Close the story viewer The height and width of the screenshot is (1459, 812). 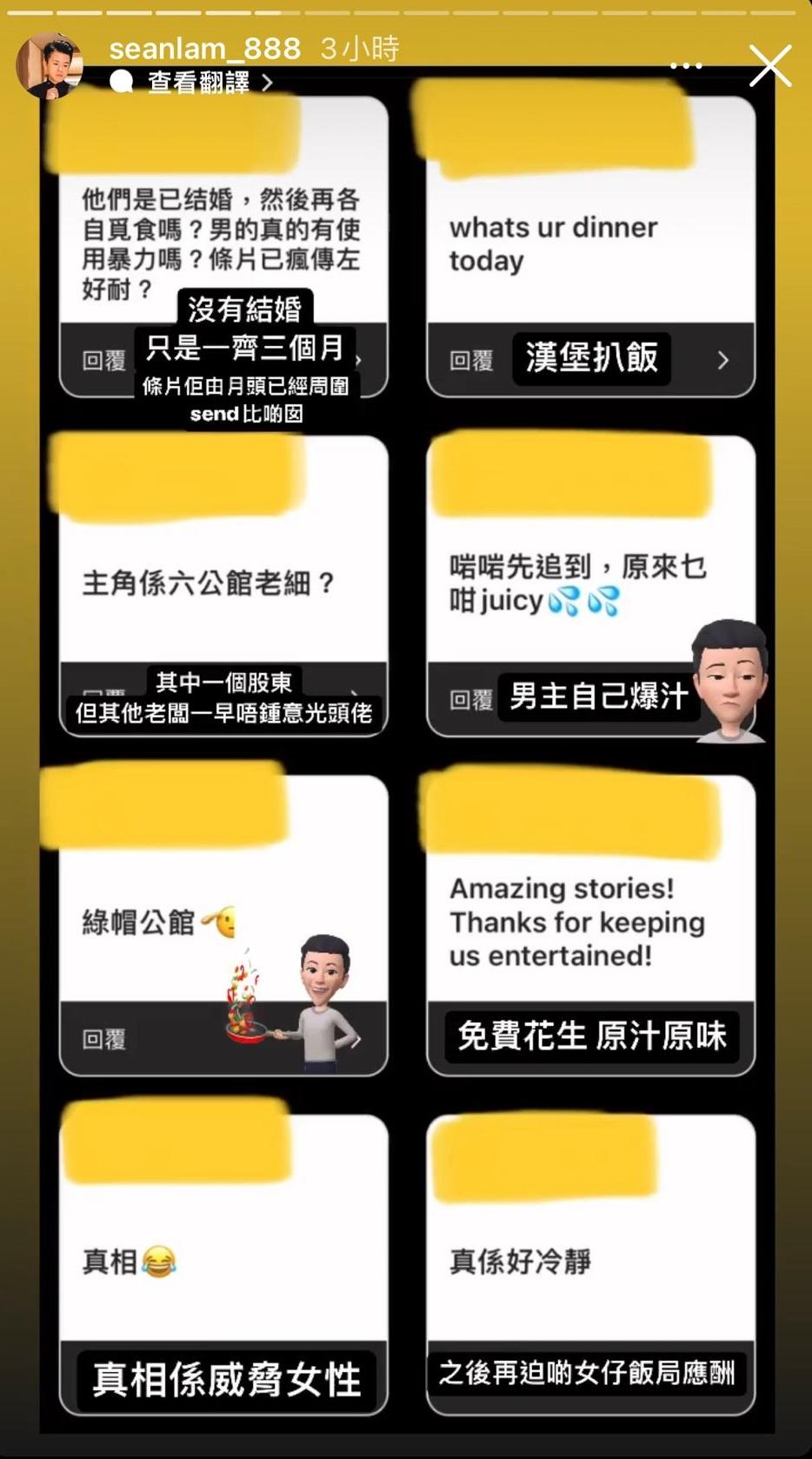point(769,66)
